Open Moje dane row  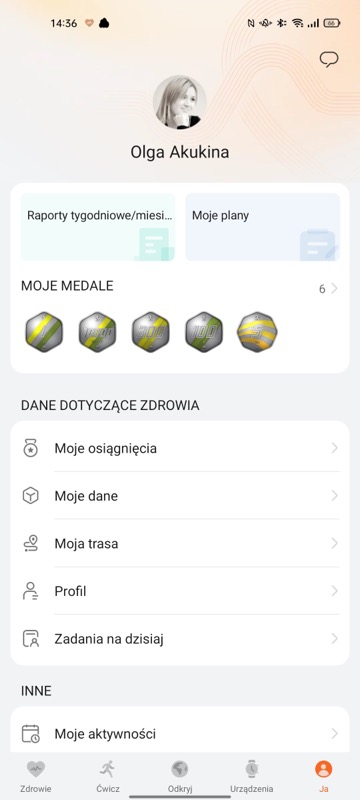180,495
